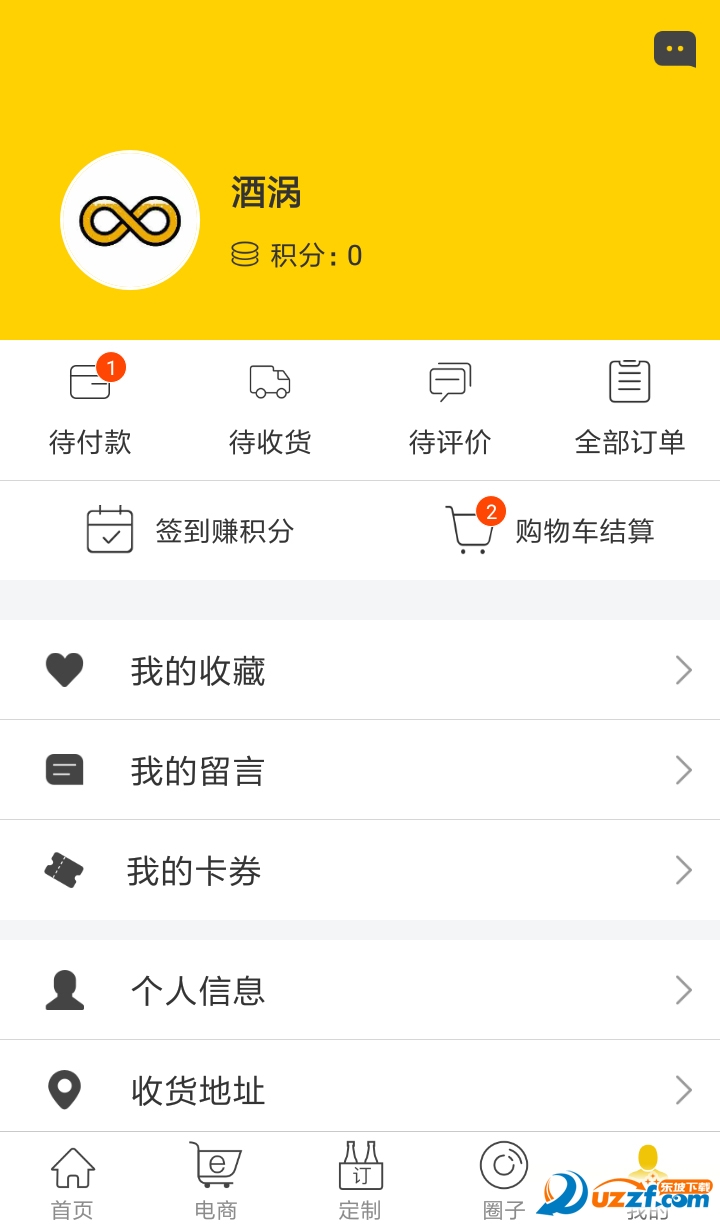
Task: Open 我的卡券 card coupons entry
Action: coord(195,870)
